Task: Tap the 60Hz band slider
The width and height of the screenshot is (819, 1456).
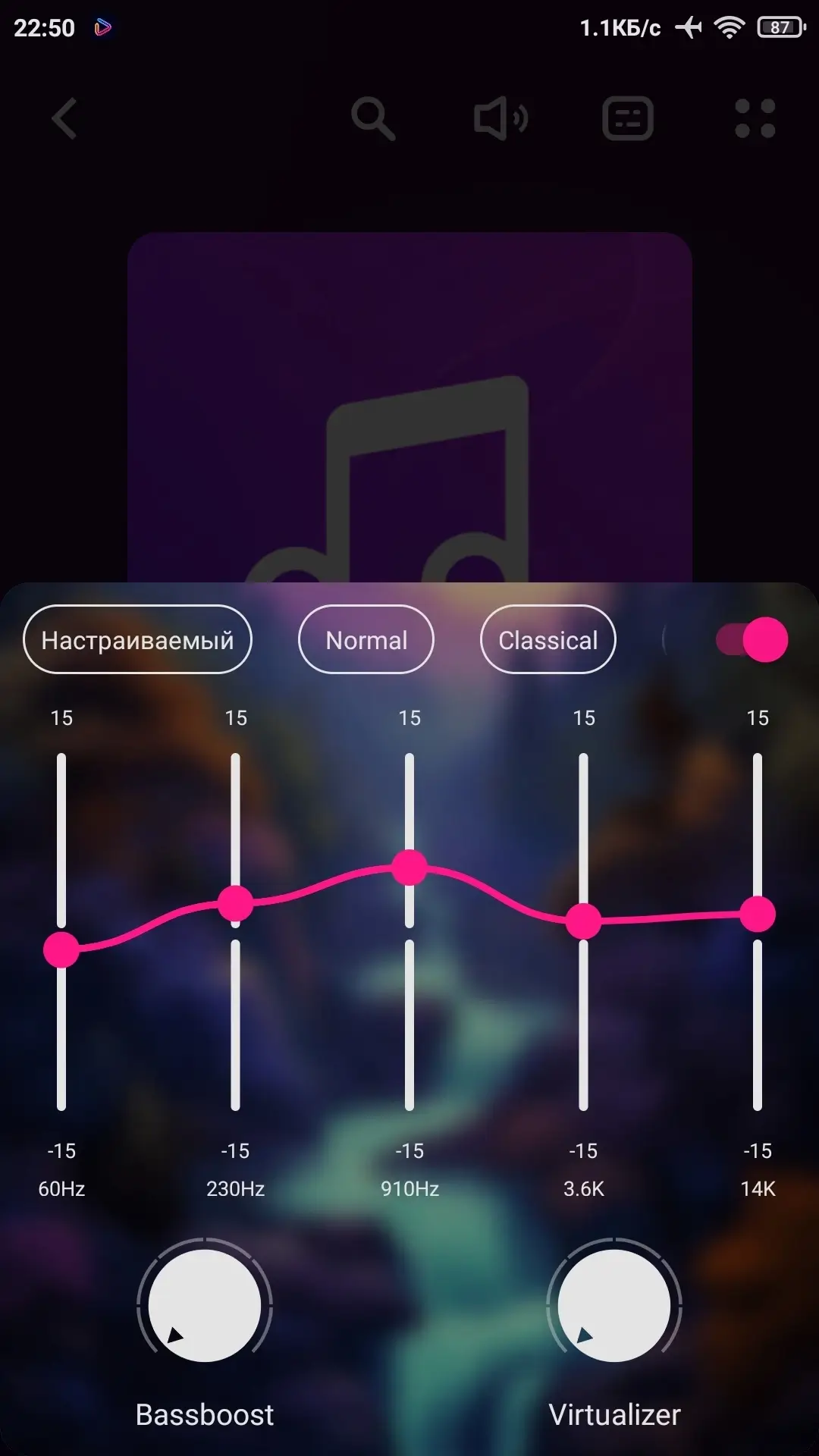Action: point(61,949)
